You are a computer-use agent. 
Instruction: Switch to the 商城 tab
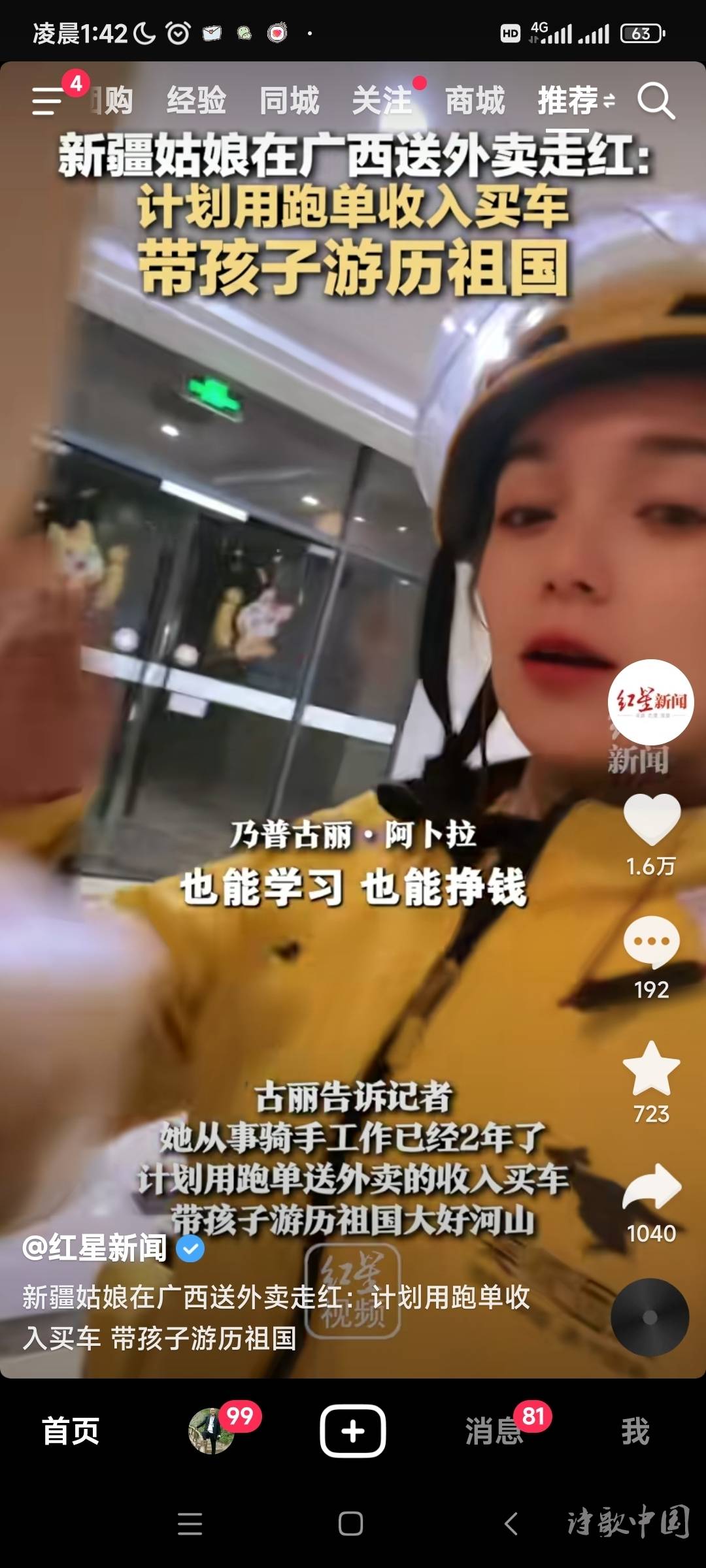click(x=475, y=101)
